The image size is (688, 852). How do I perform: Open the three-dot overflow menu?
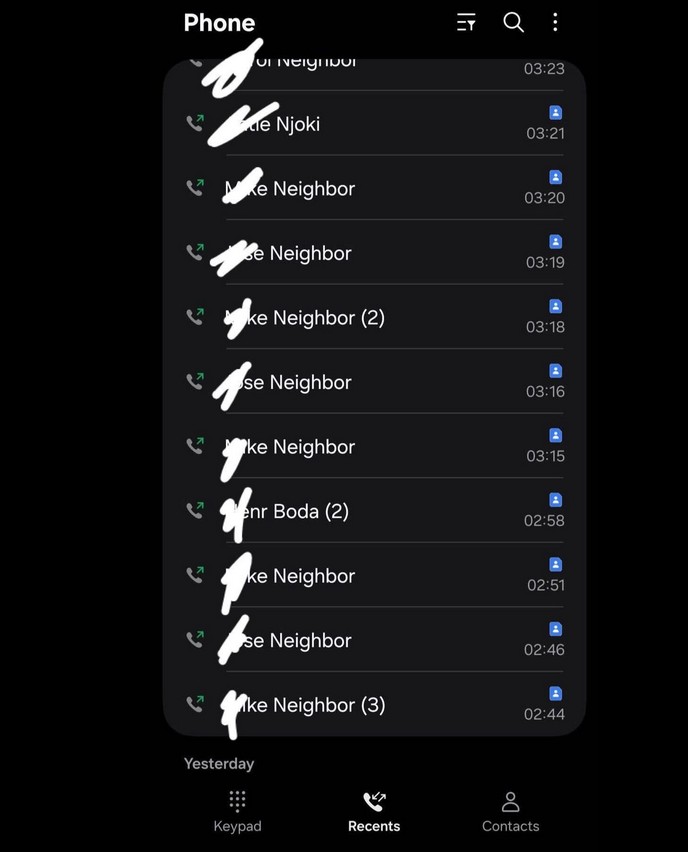[x=555, y=23]
